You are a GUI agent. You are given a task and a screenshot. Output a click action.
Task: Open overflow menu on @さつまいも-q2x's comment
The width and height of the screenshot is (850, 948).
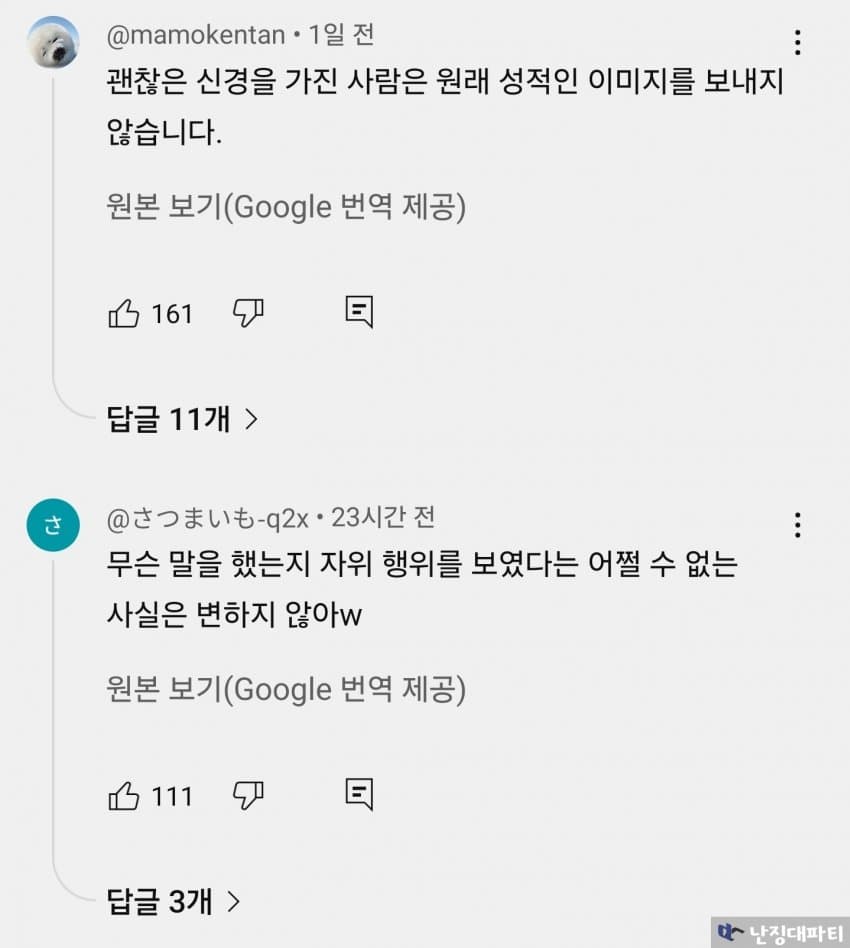pyautogui.click(x=797, y=525)
